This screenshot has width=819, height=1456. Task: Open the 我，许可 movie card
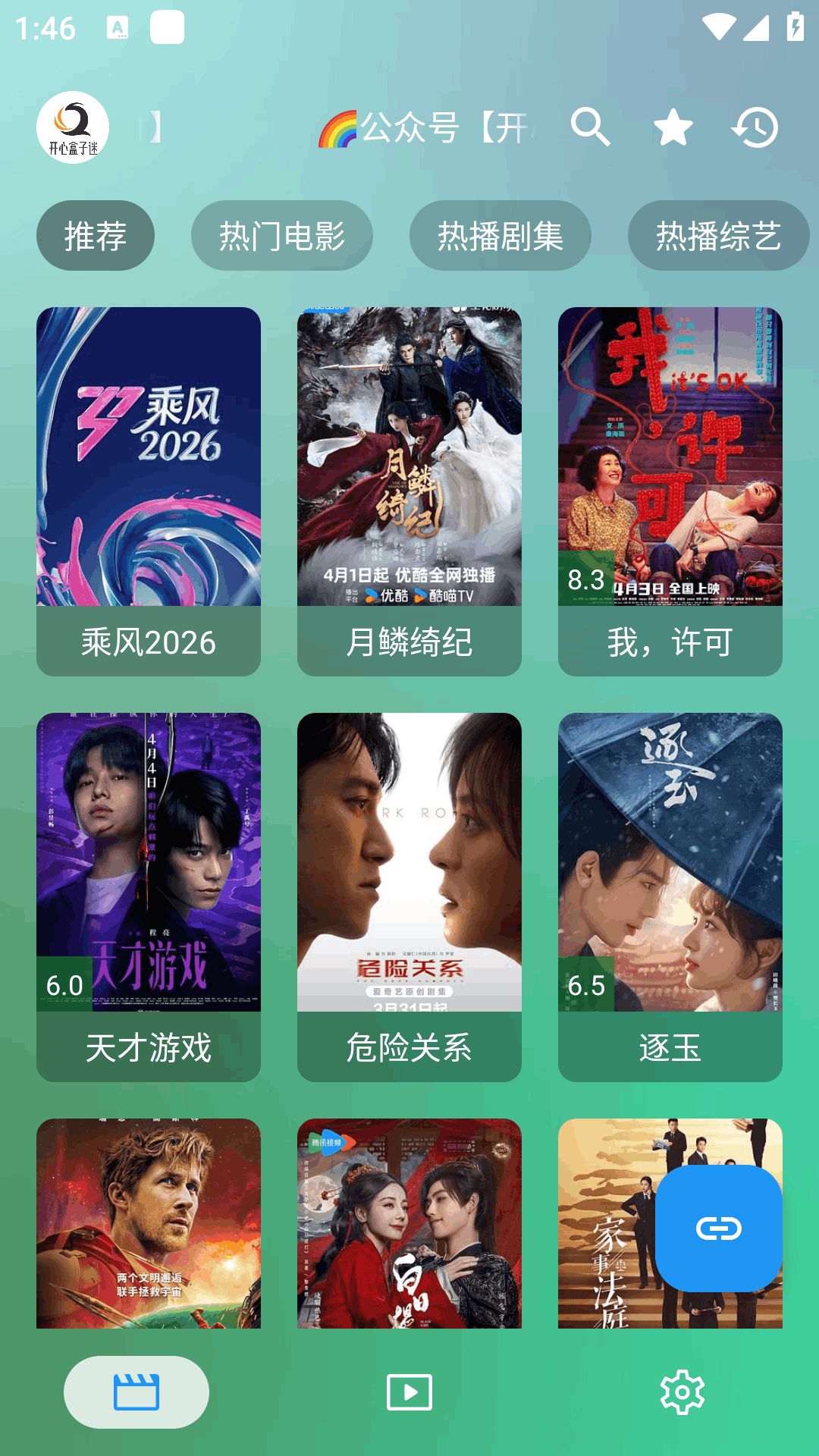[670, 491]
